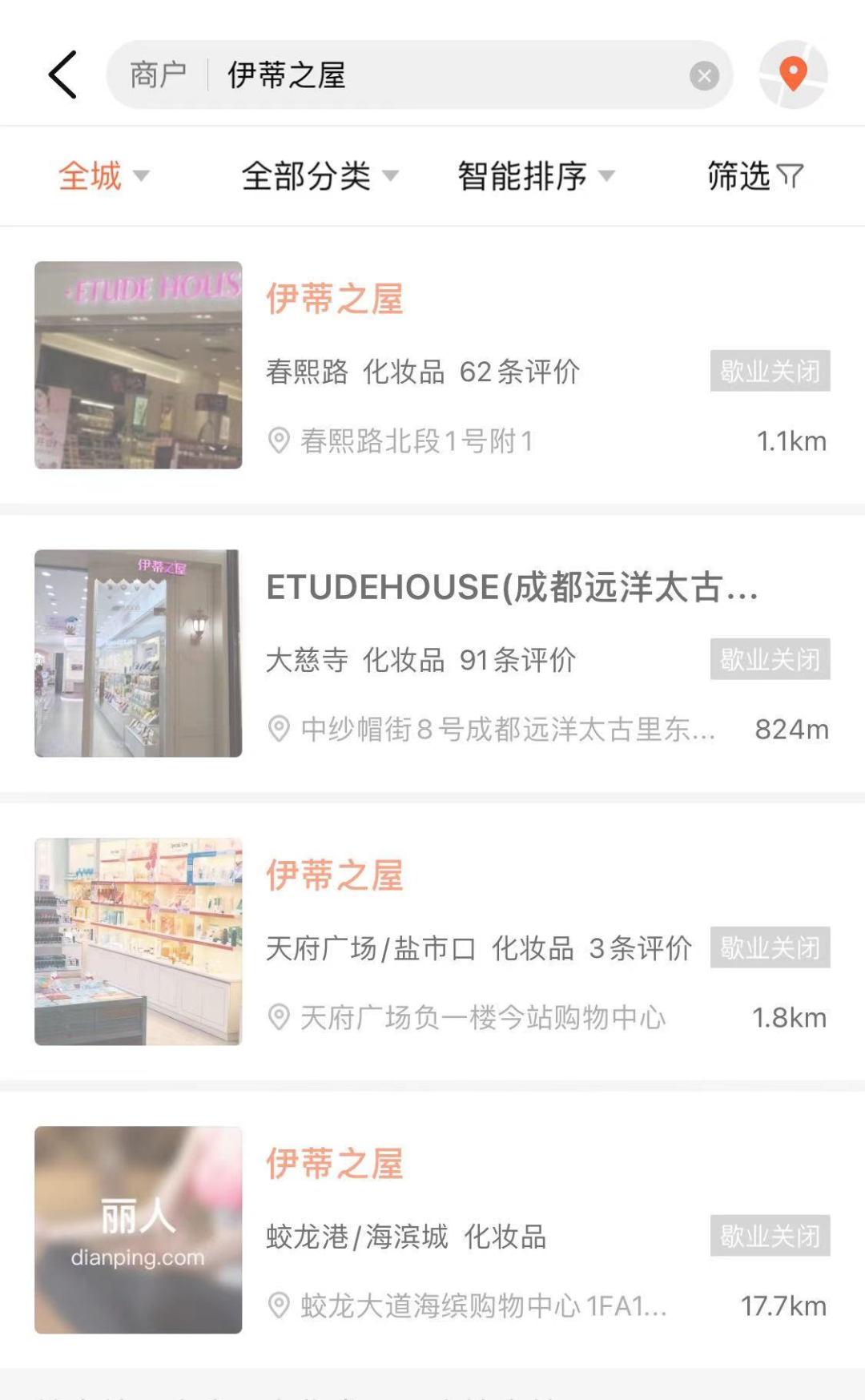Clear the search text with the x icon

coord(703,75)
